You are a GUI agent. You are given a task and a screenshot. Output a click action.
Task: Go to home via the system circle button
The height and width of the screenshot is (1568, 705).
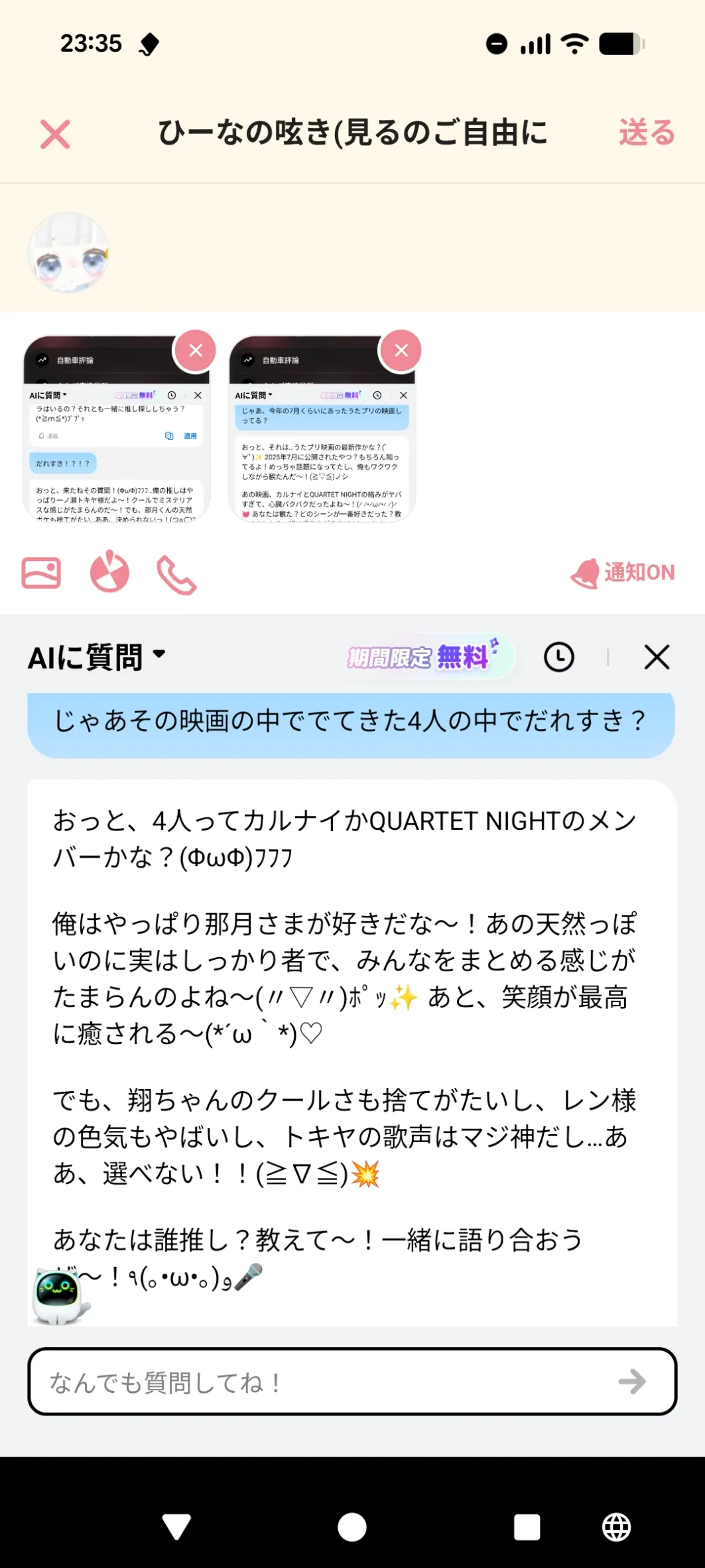click(352, 1527)
